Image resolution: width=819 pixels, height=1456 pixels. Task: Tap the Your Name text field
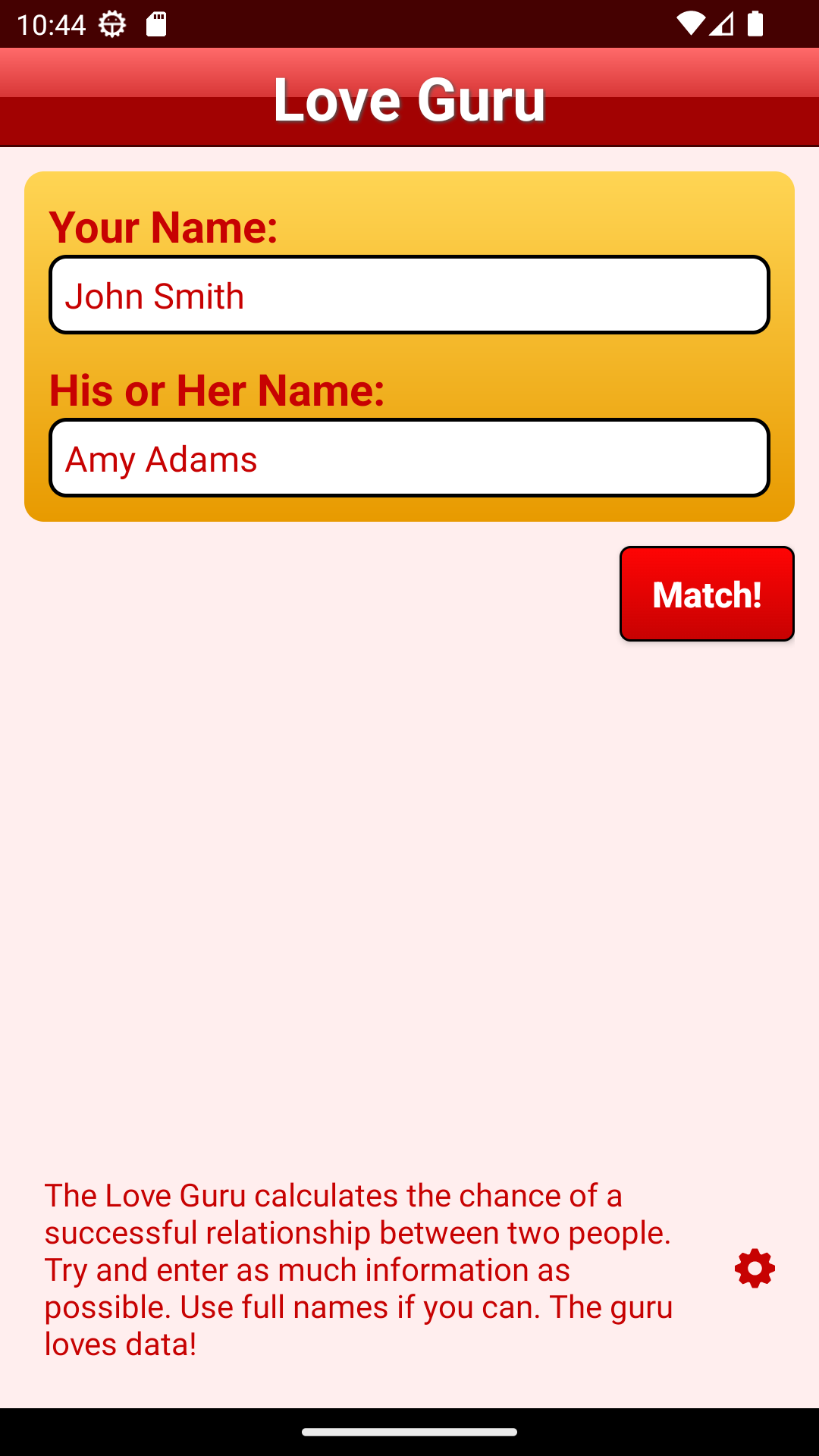pyautogui.click(x=409, y=295)
